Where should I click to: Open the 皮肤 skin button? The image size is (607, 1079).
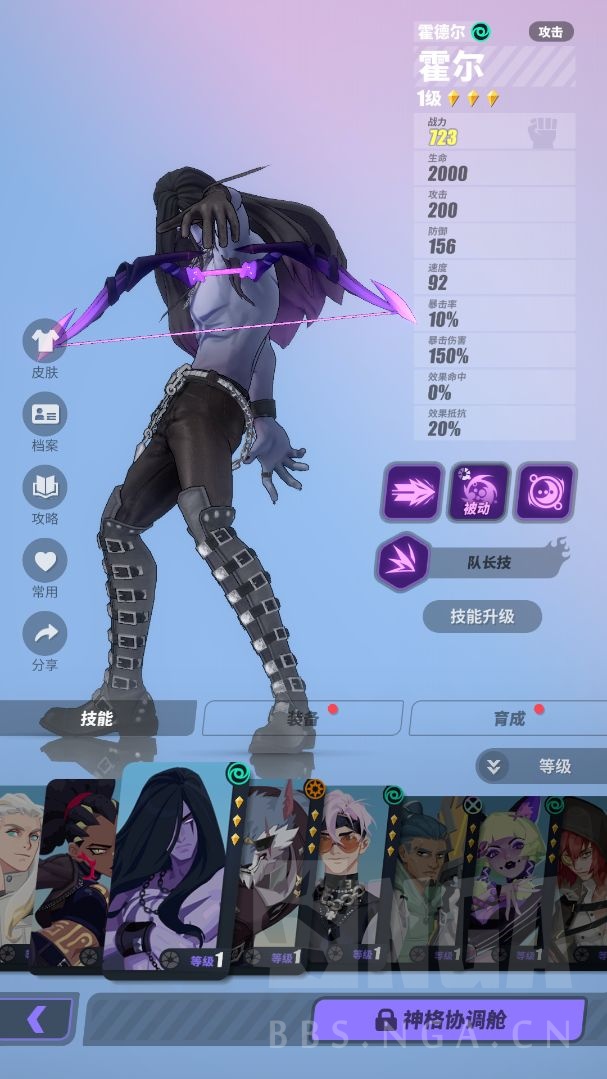click(45, 350)
